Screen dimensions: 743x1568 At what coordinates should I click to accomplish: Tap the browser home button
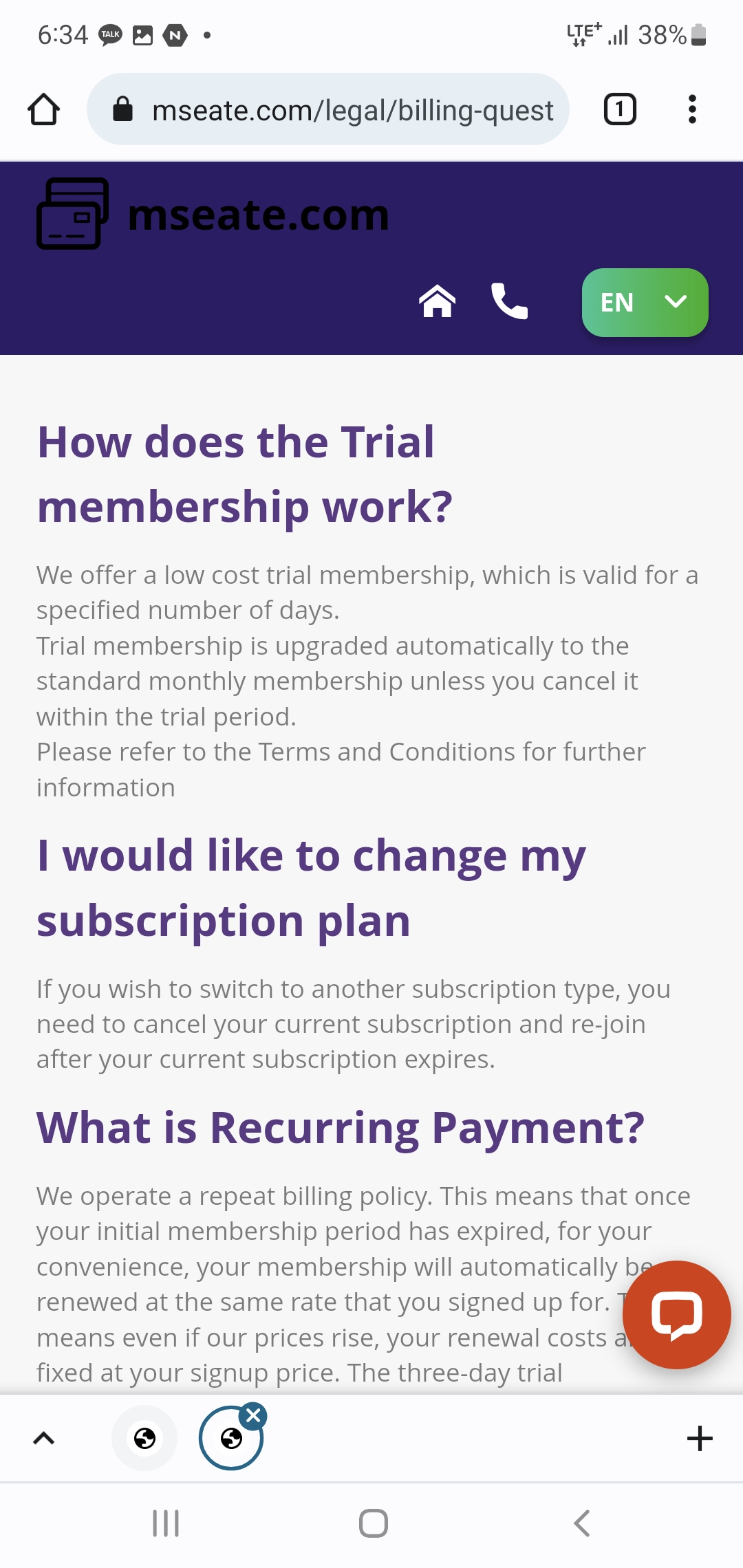(43, 109)
